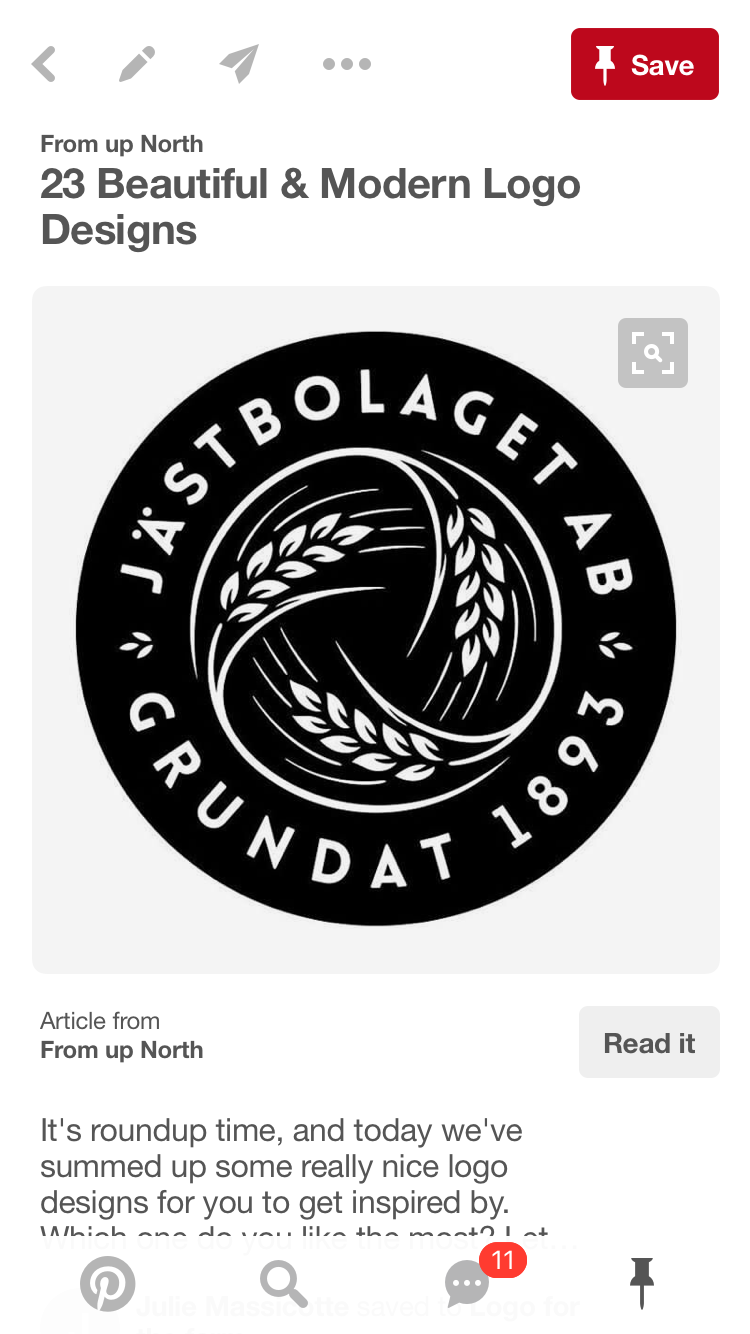The width and height of the screenshot is (750, 1334).
Task: Open the three-dot overflow menu
Action: click(x=347, y=64)
